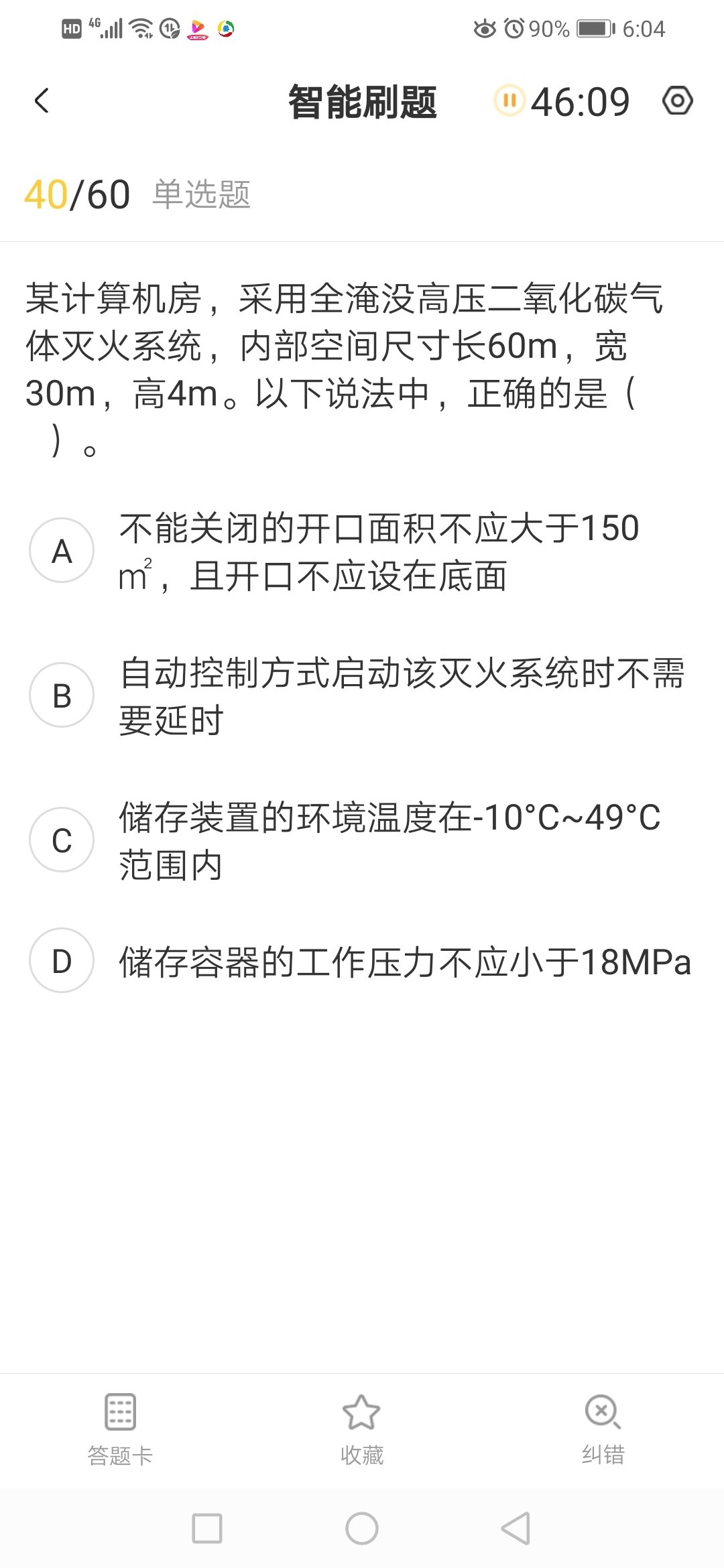Tap the system home button
This screenshot has height=1568, width=724.
click(362, 1529)
